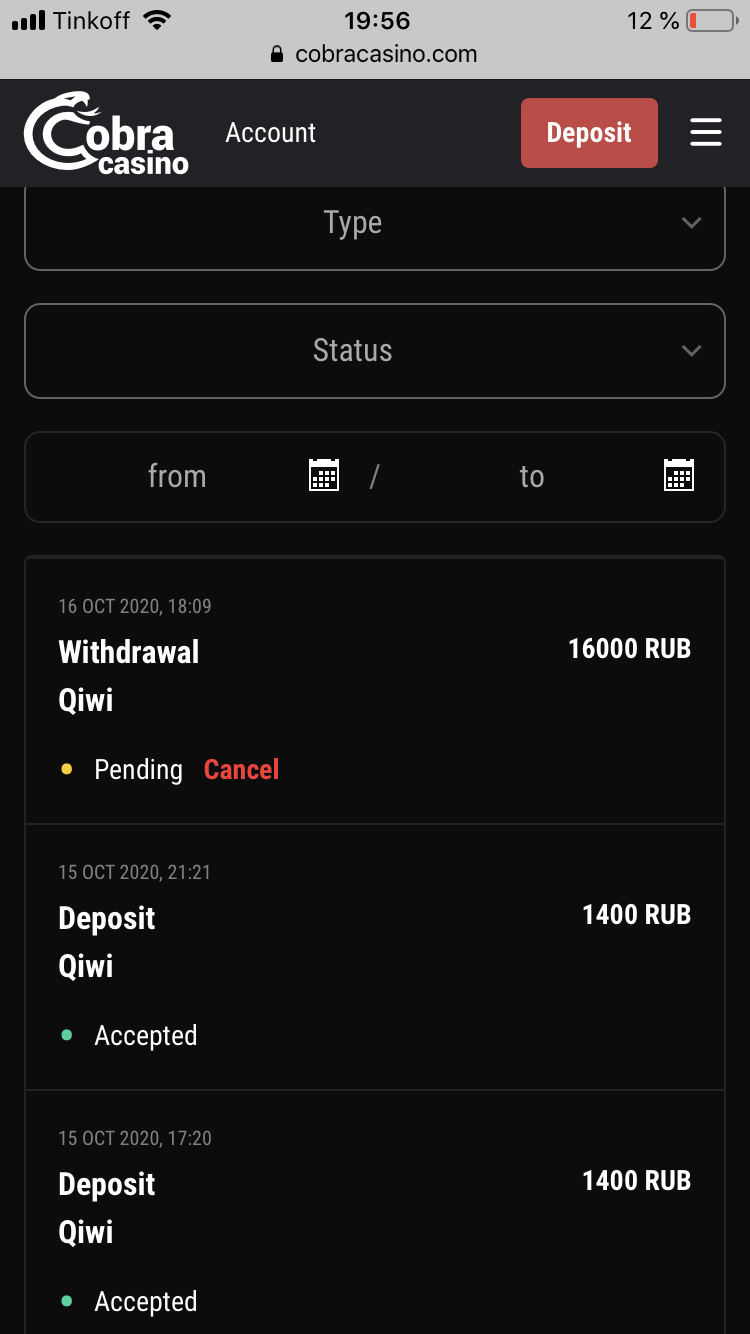
Task: Cancel the pending 16000 RUB withdrawal
Action: pos(241,770)
